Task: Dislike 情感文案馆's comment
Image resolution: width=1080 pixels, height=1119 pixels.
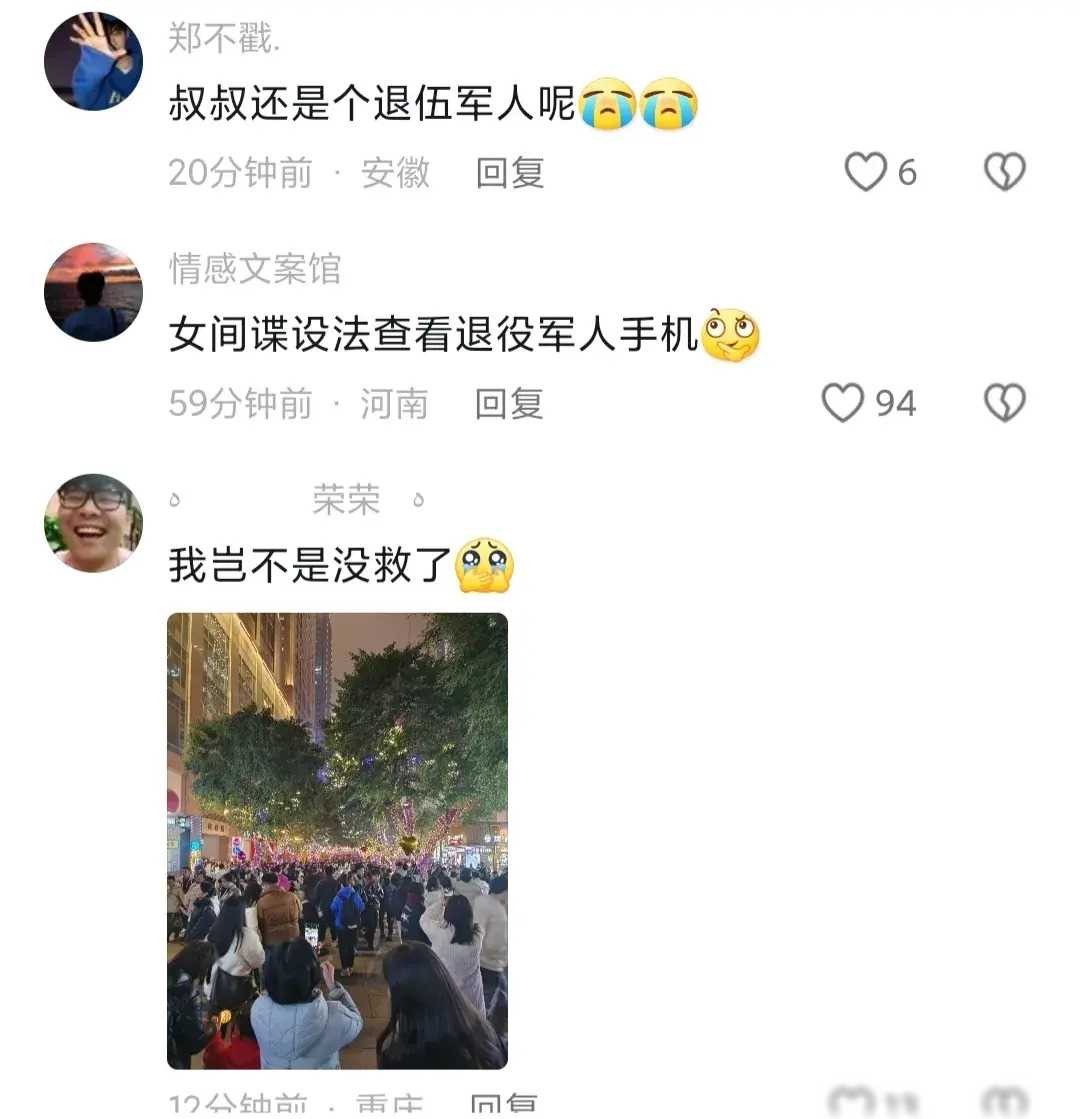Action: (x=1005, y=403)
